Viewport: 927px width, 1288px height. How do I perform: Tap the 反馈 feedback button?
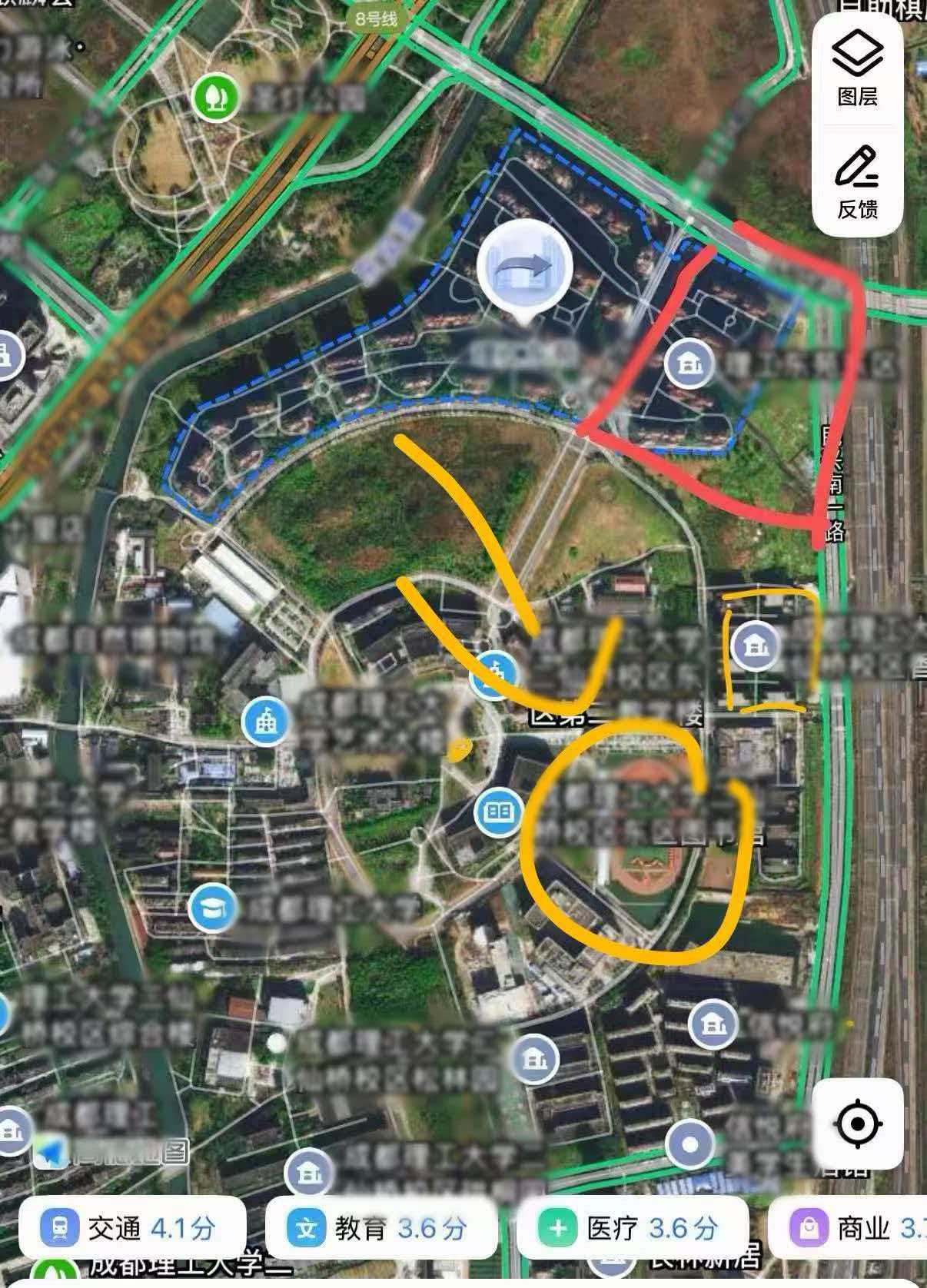point(857,181)
